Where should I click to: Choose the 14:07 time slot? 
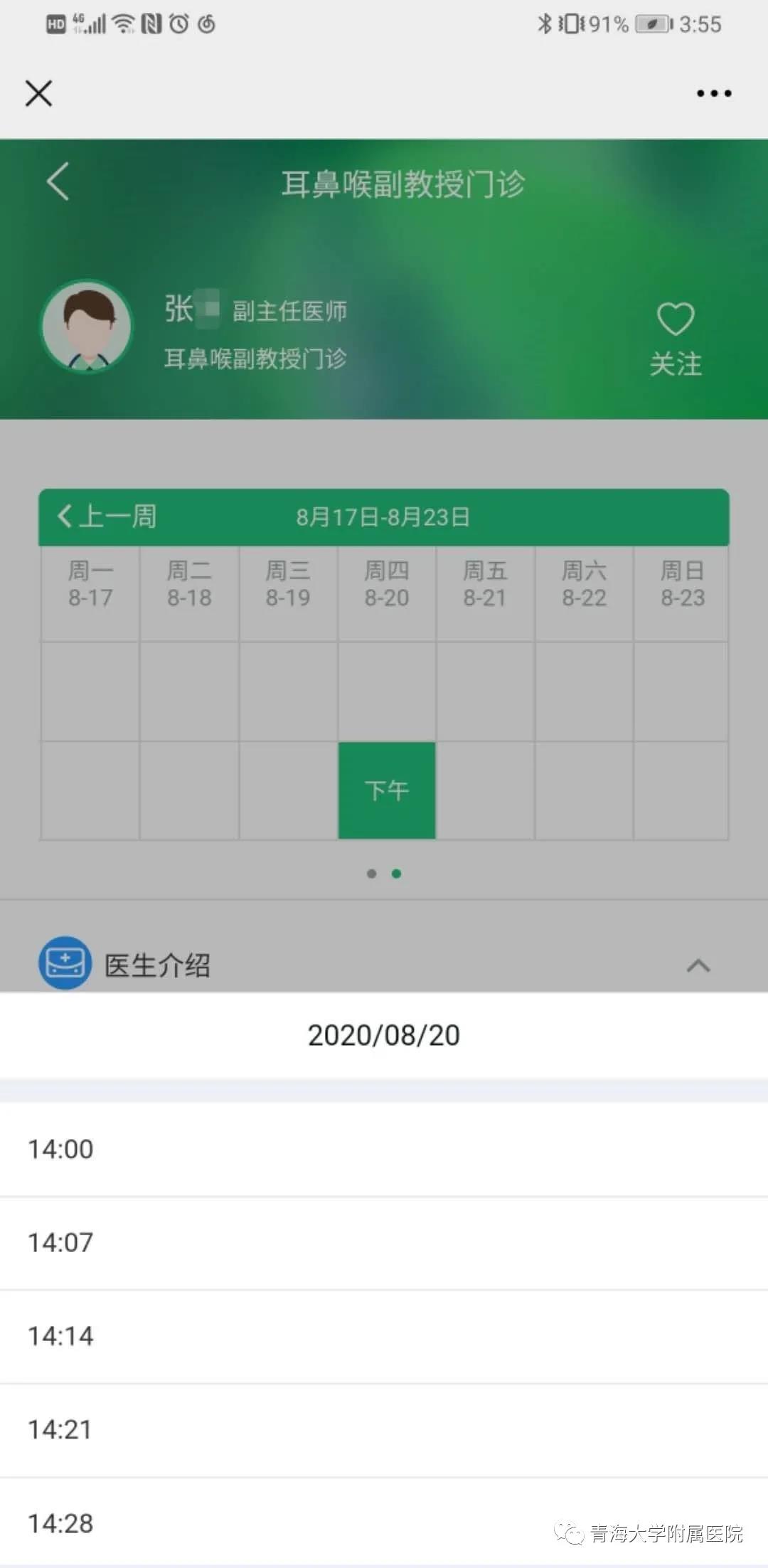[384, 1243]
